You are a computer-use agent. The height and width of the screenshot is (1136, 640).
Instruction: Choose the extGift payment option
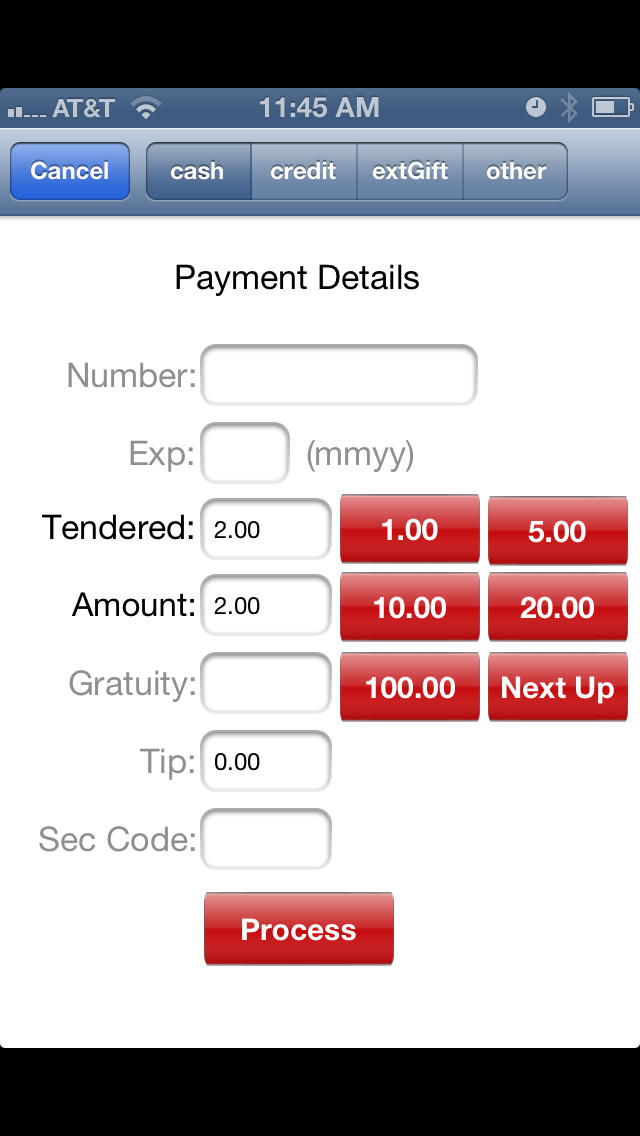tap(410, 171)
